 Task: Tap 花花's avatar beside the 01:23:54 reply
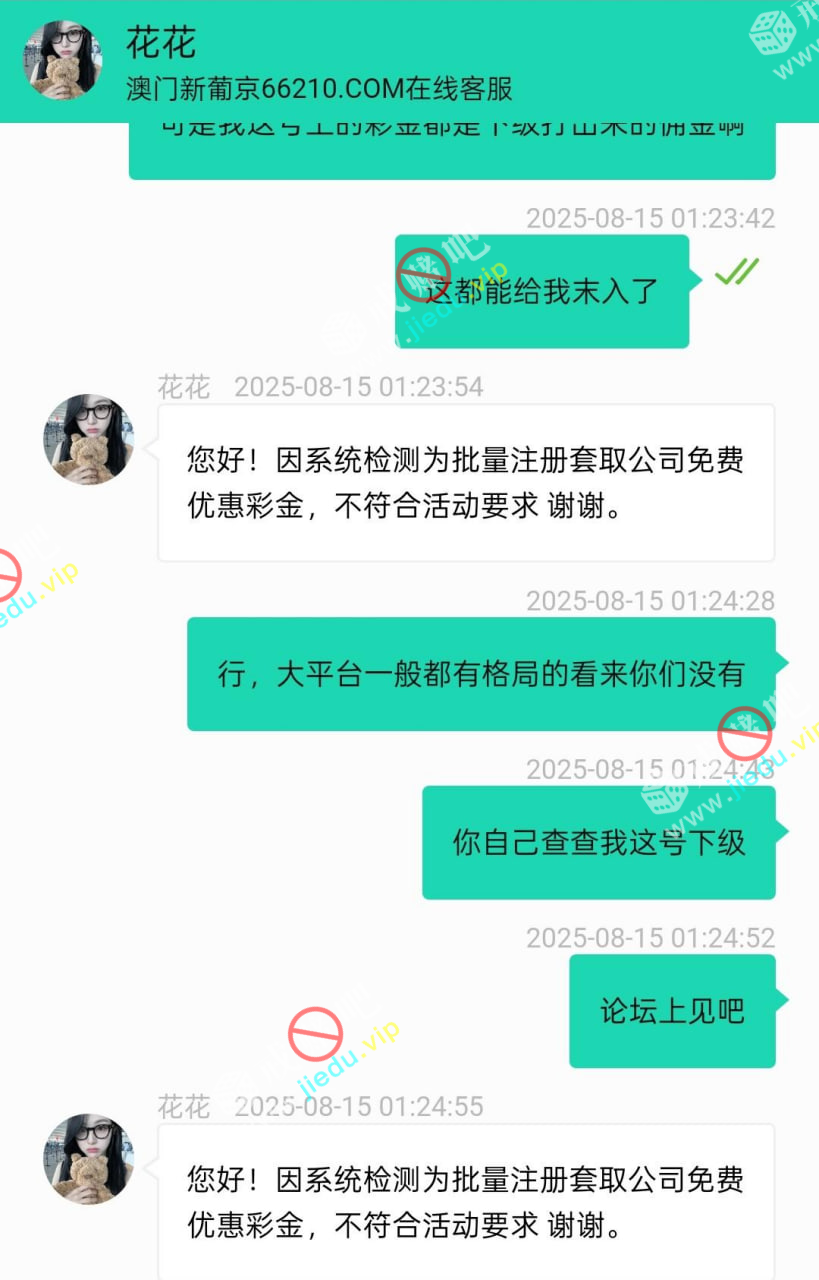88,439
